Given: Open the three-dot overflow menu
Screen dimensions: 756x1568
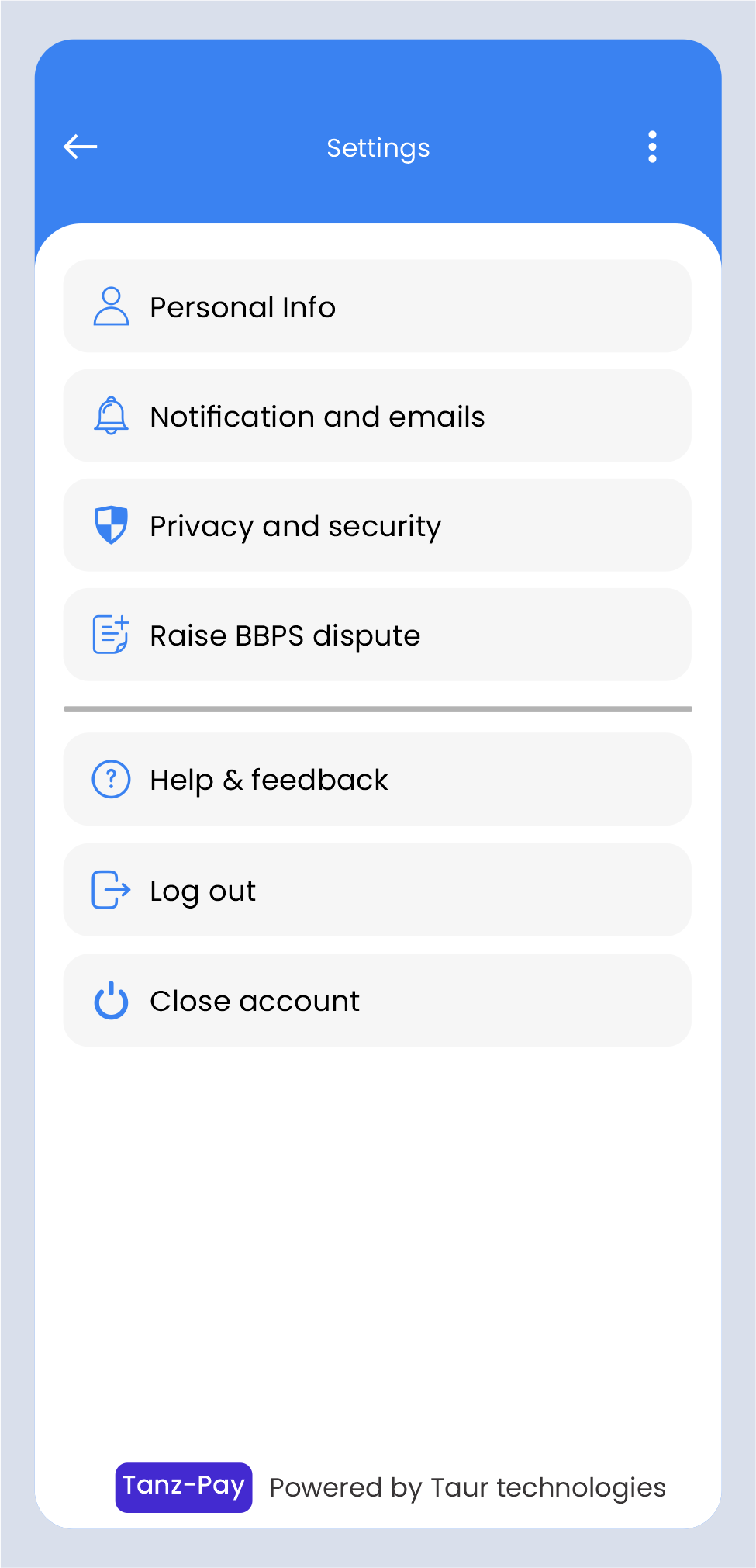Looking at the screenshot, I should (652, 147).
